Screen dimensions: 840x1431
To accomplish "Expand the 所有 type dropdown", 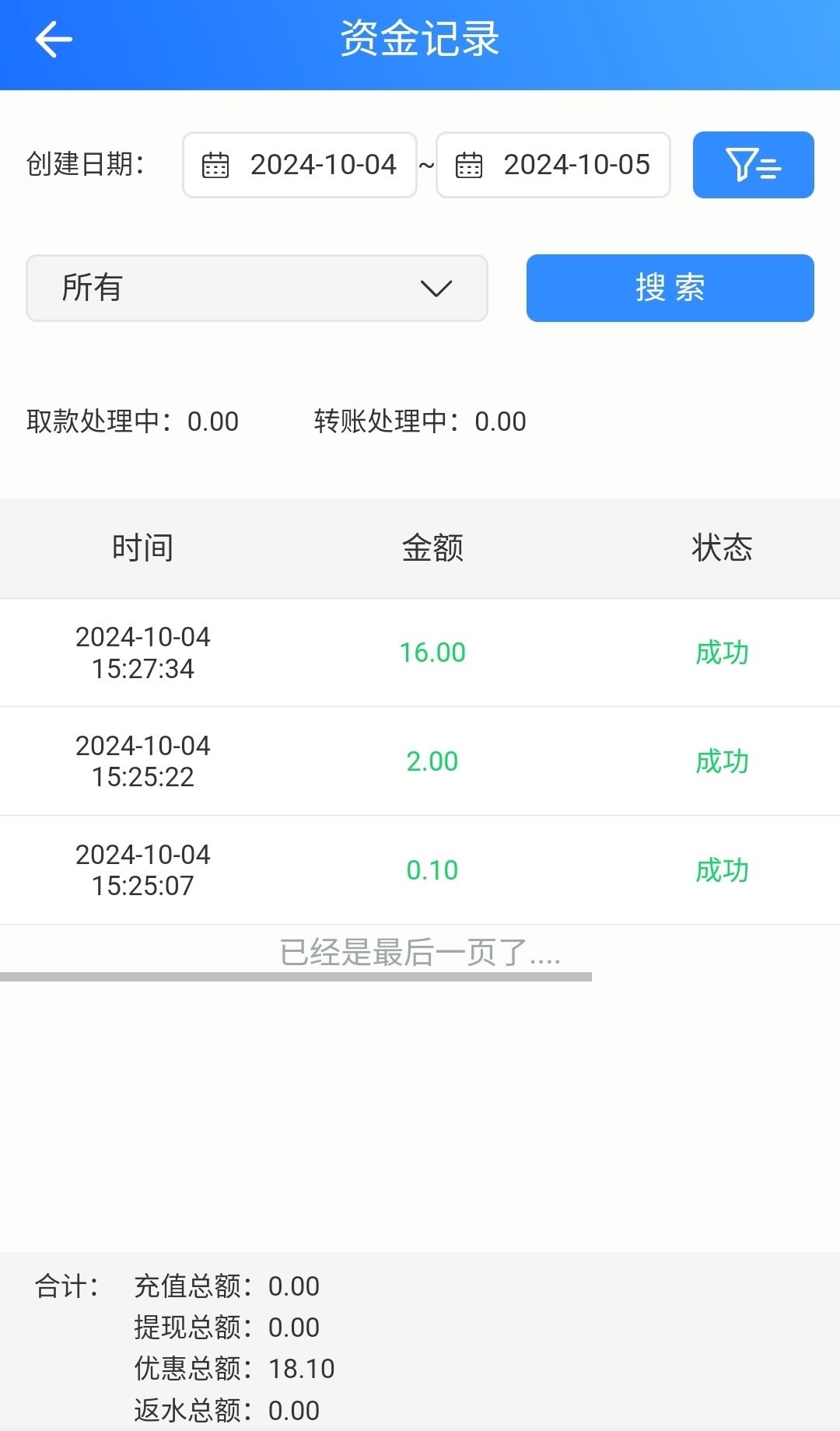I will [257, 288].
